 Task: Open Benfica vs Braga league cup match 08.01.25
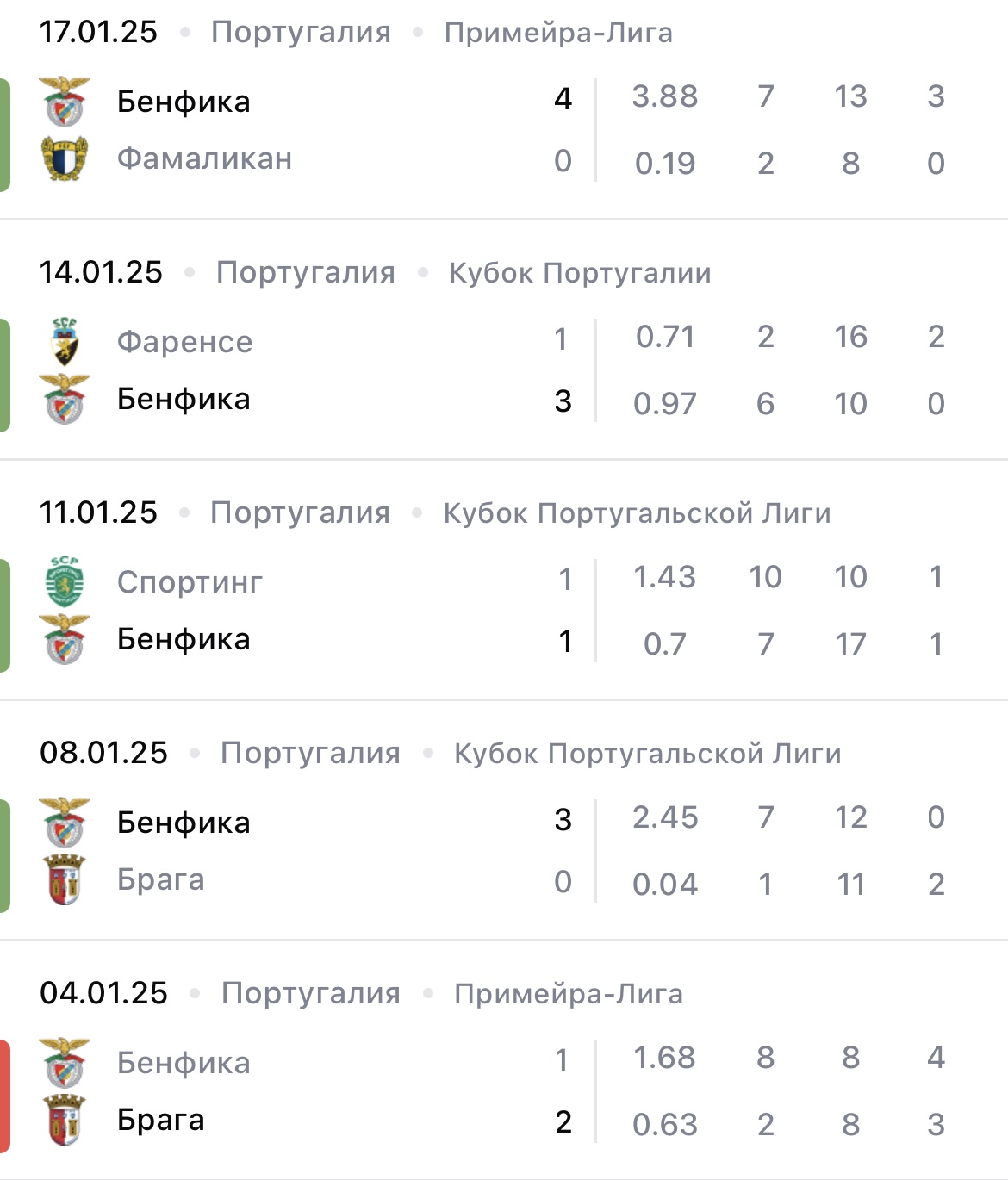[345, 852]
